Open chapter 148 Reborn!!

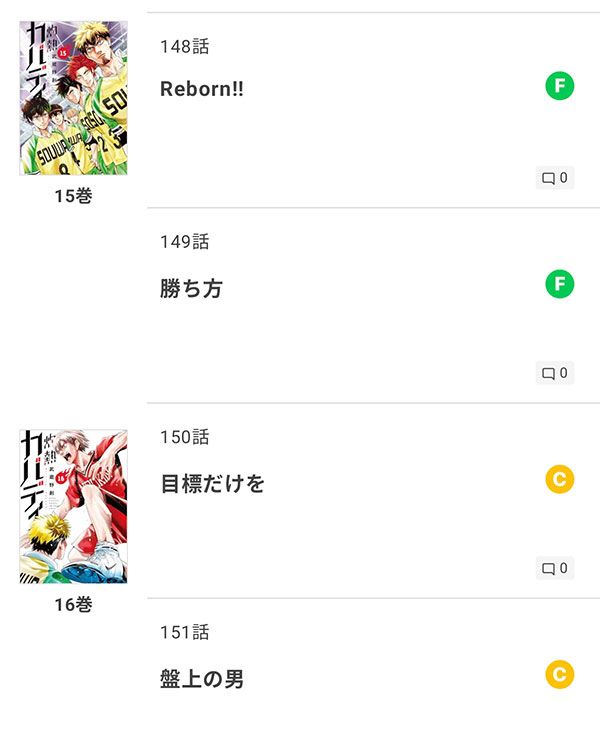point(202,89)
